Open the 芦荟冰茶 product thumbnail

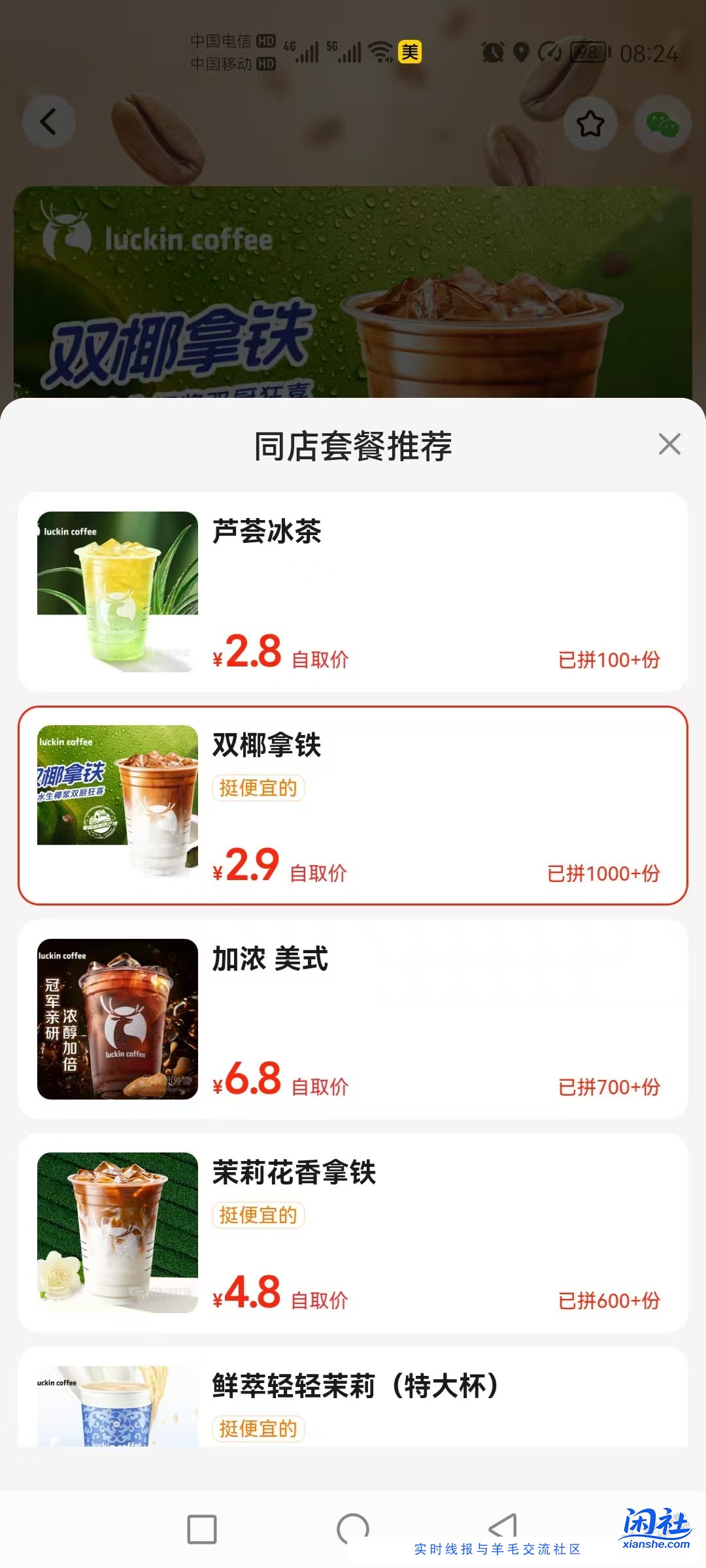pos(117,595)
